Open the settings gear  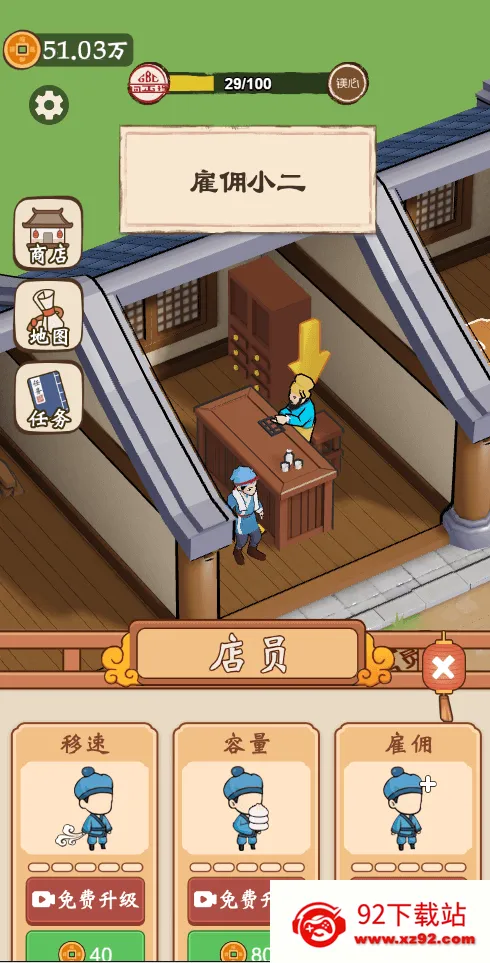point(49,106)
